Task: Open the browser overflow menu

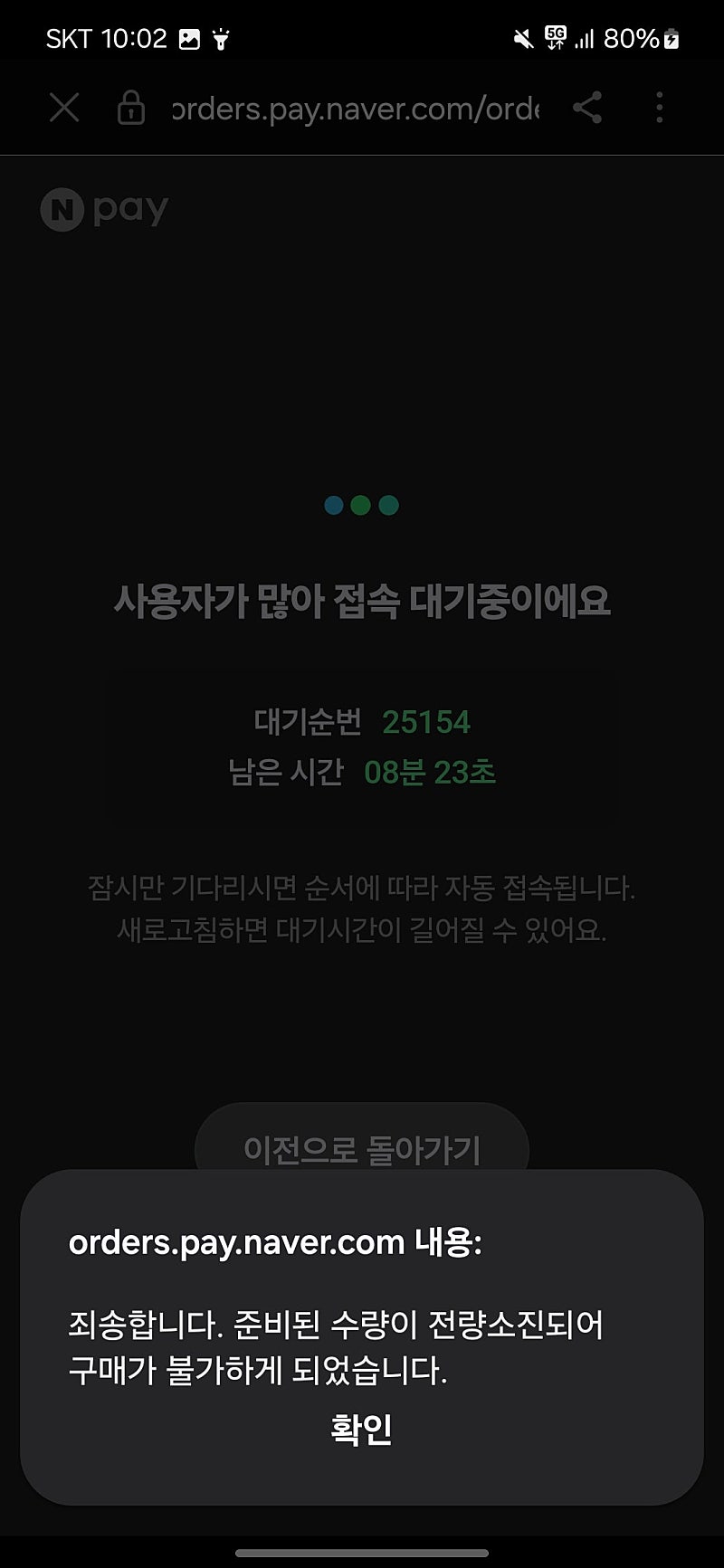Action: pyautogui.click(x=660, y=109)
